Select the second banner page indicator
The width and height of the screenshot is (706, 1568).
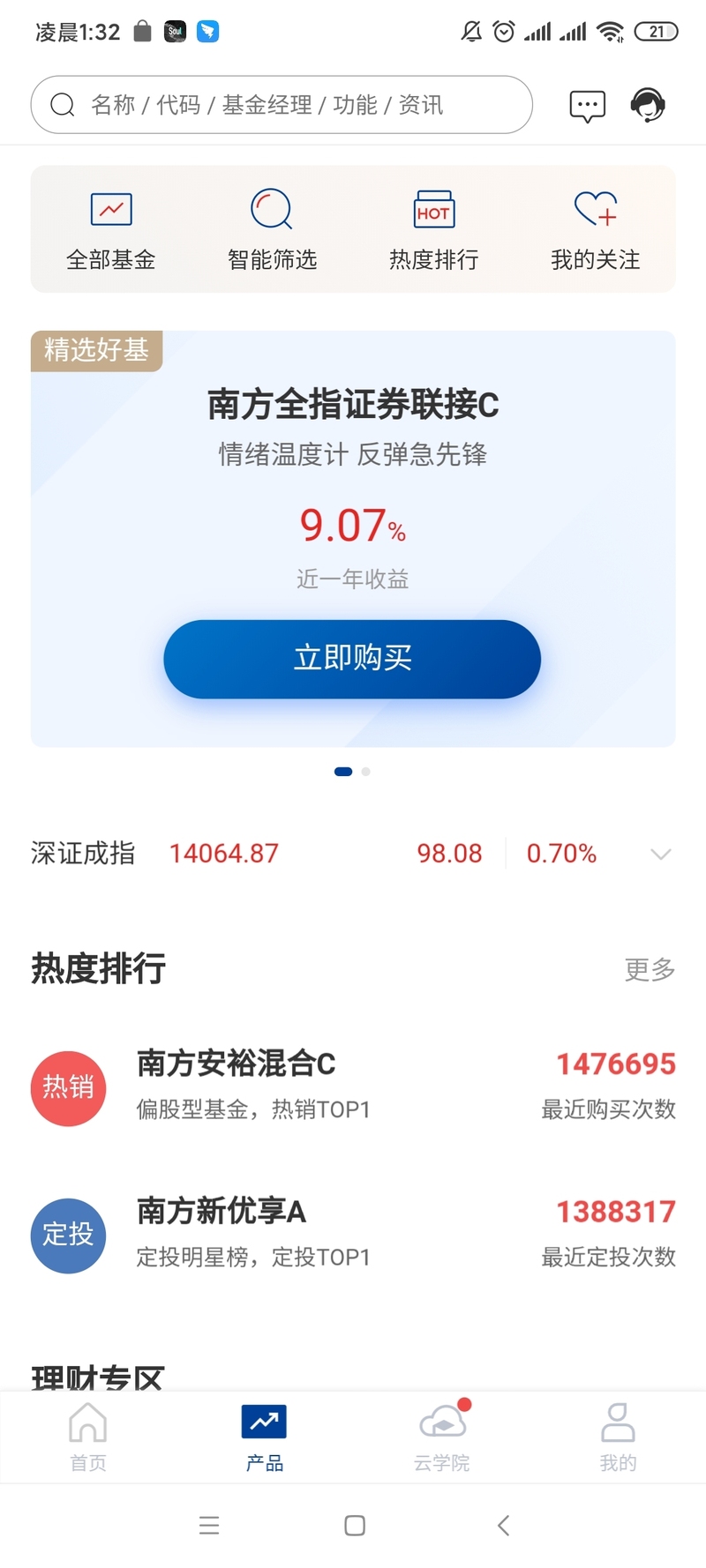366,772
